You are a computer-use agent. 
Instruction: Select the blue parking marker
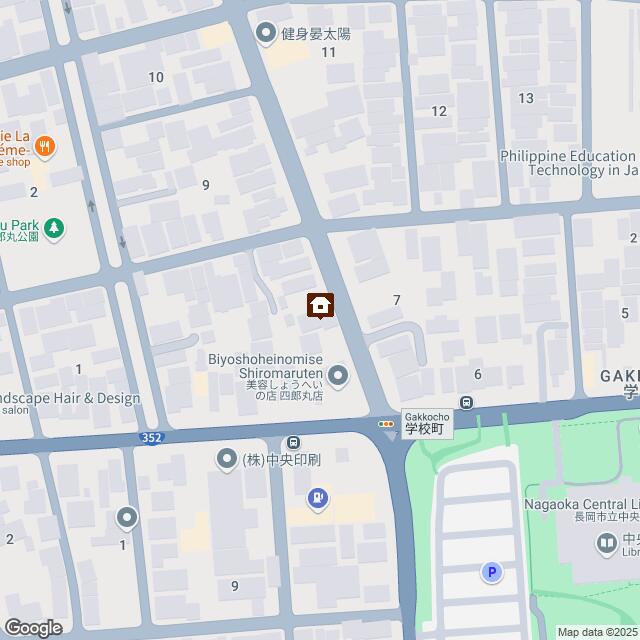(491, 572)
